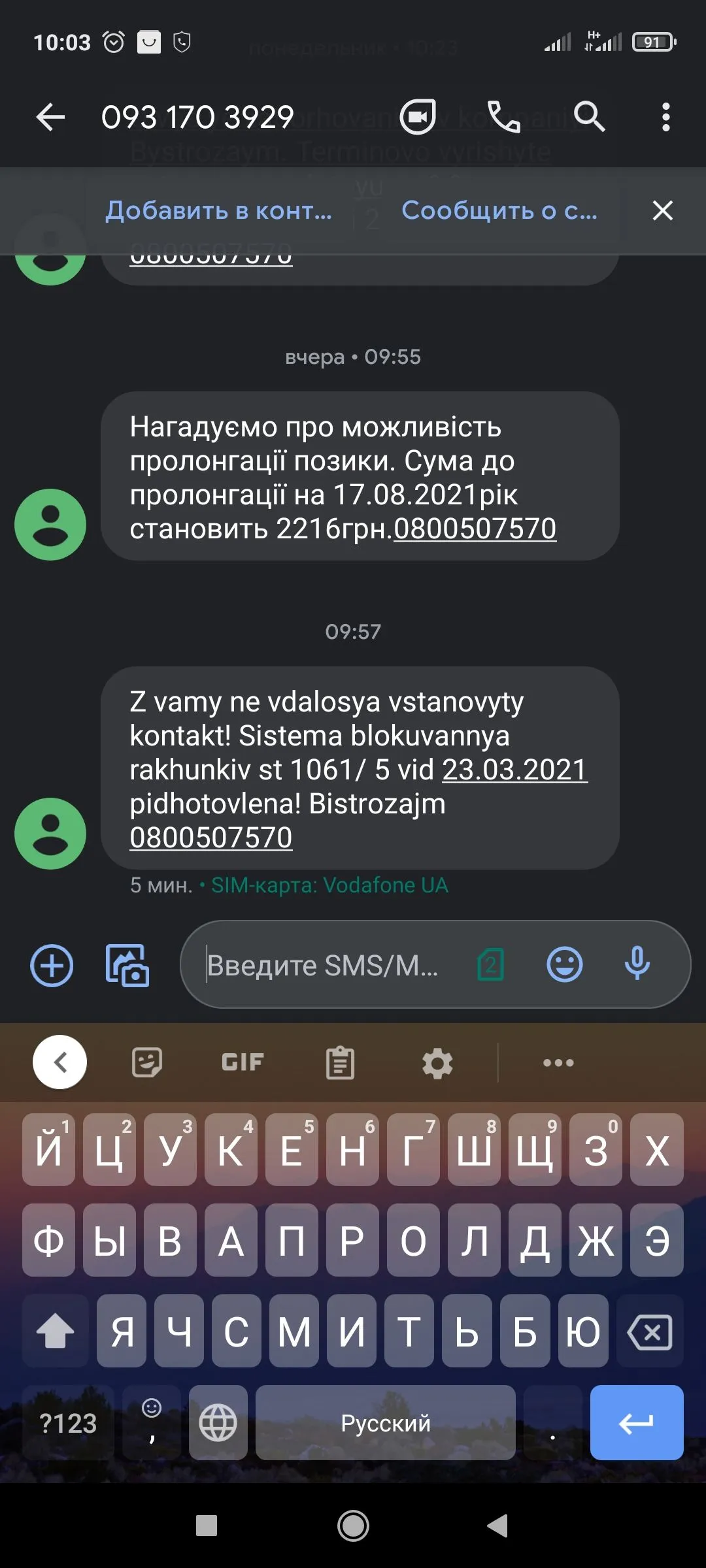706x1568 pixels.
Task: Tap the date link 23.03.2021
Action: (x=514, y=770)
